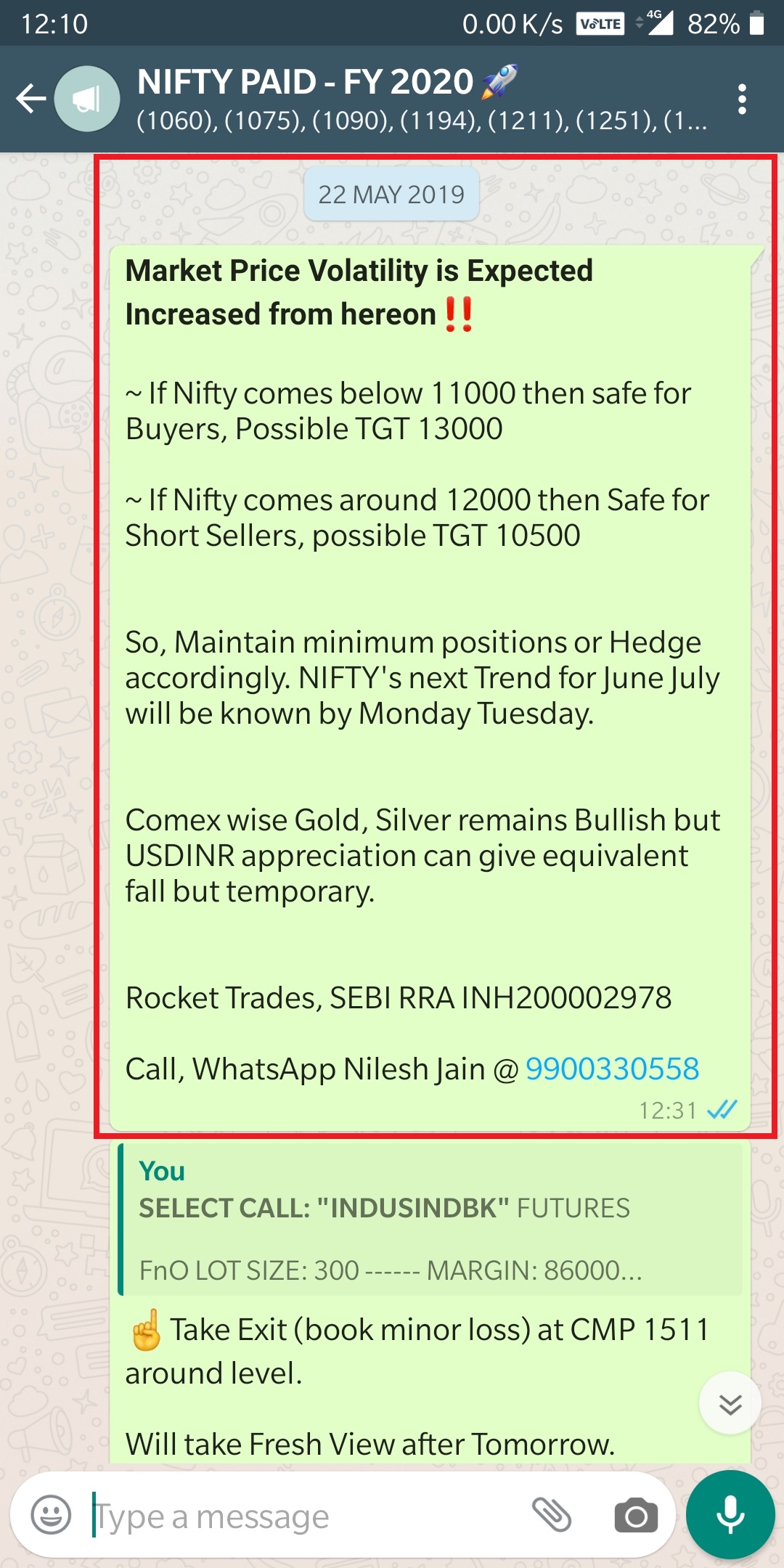Screen dimensions: 784x1568
Task: Open the attachment paperclip menu
Action: [x=552, y=1515]
